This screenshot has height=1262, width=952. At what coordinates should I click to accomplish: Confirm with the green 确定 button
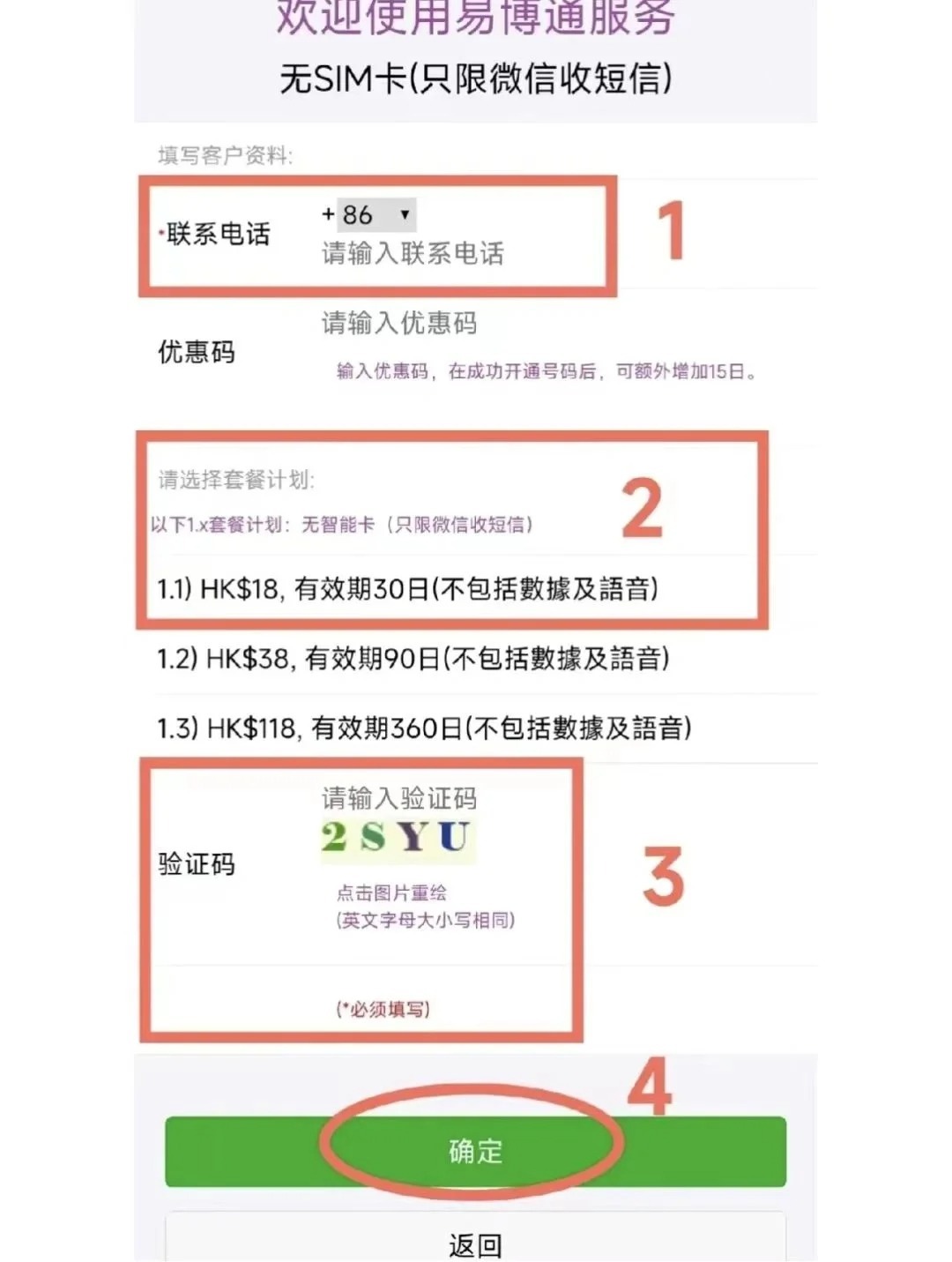(x=475, y=1151)
